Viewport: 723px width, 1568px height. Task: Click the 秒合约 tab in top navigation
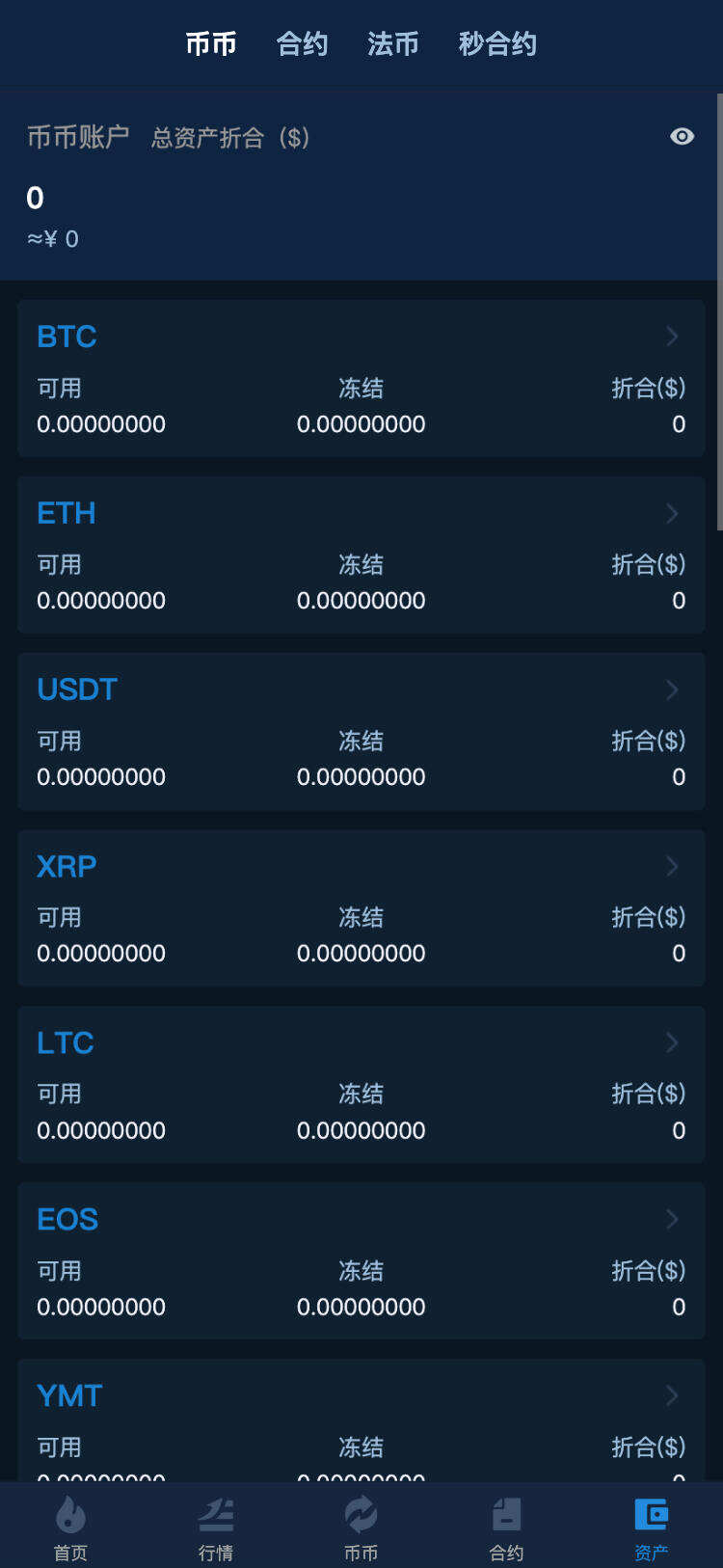tap(497, 43)
